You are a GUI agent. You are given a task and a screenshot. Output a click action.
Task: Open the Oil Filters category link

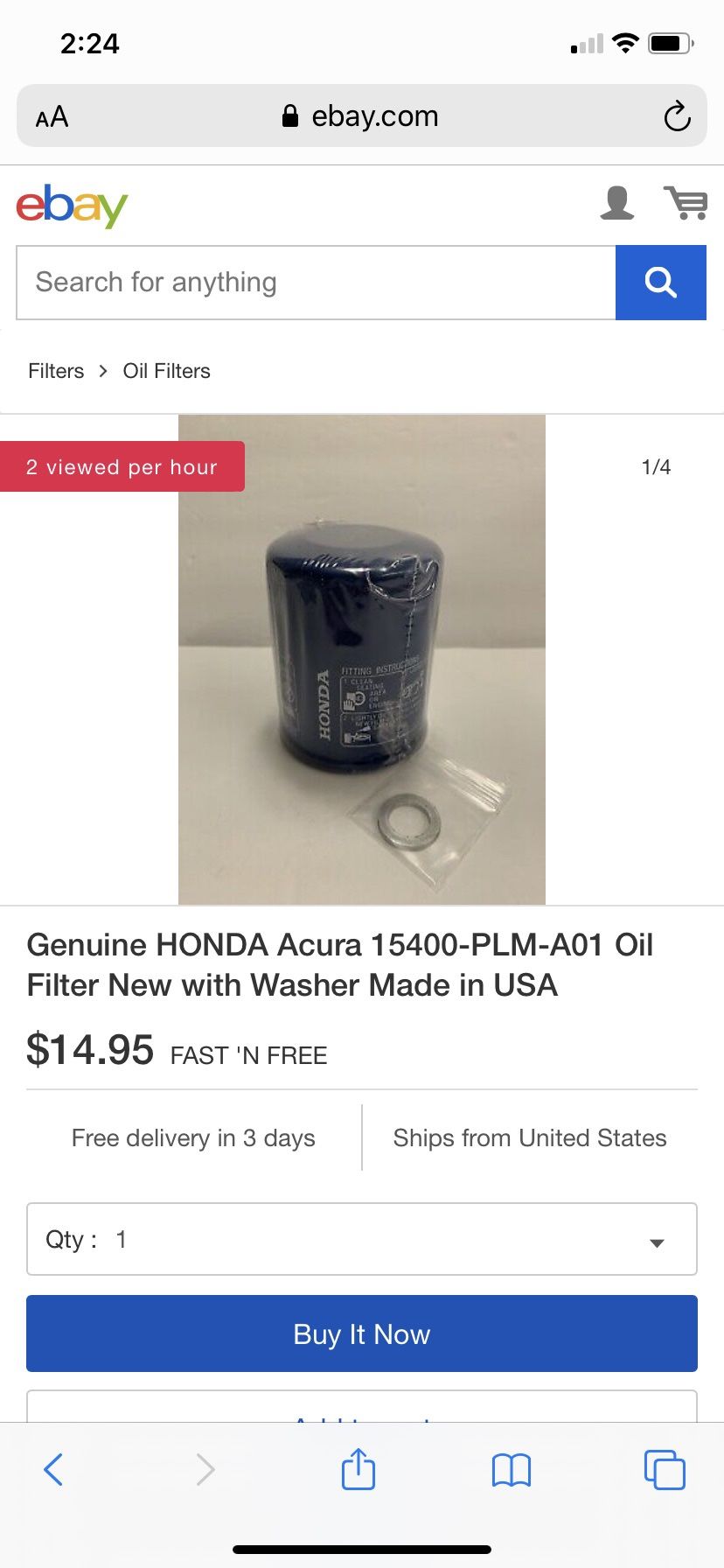(166, 371)
